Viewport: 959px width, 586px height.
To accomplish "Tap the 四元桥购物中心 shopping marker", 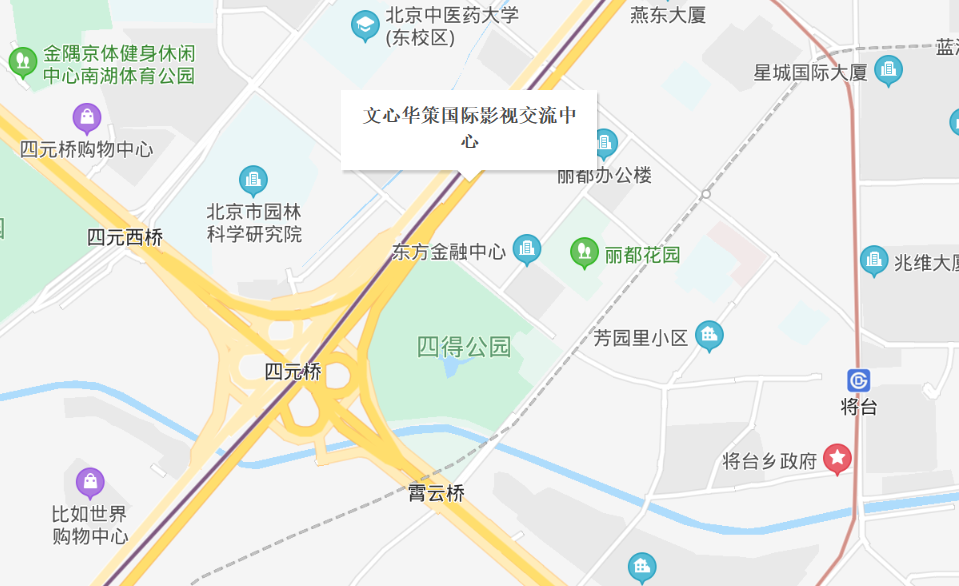I will 87,119.
